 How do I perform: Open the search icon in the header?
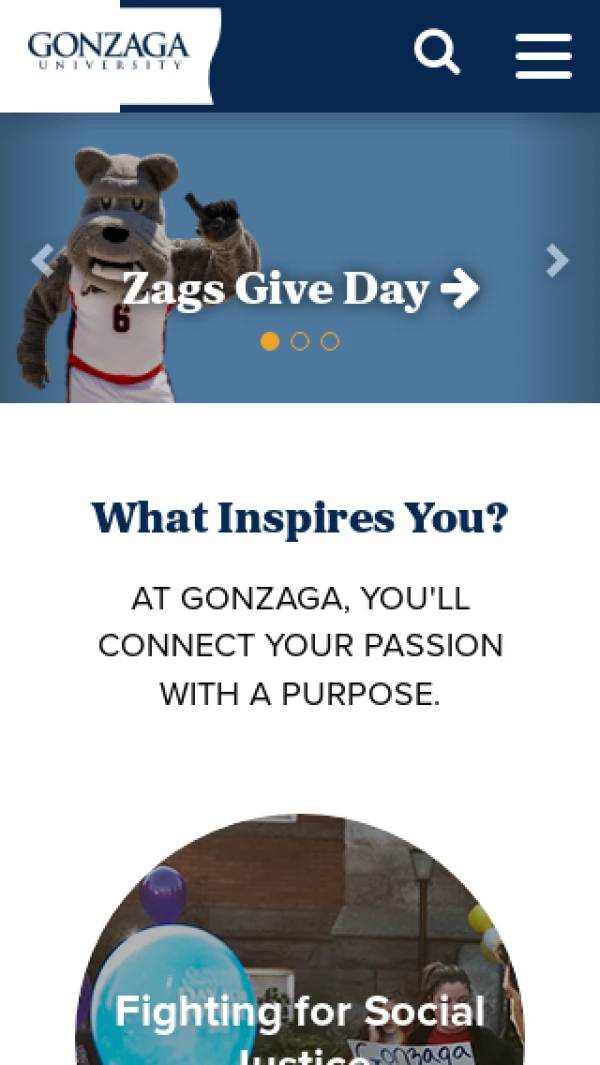[x=437, y=52]
